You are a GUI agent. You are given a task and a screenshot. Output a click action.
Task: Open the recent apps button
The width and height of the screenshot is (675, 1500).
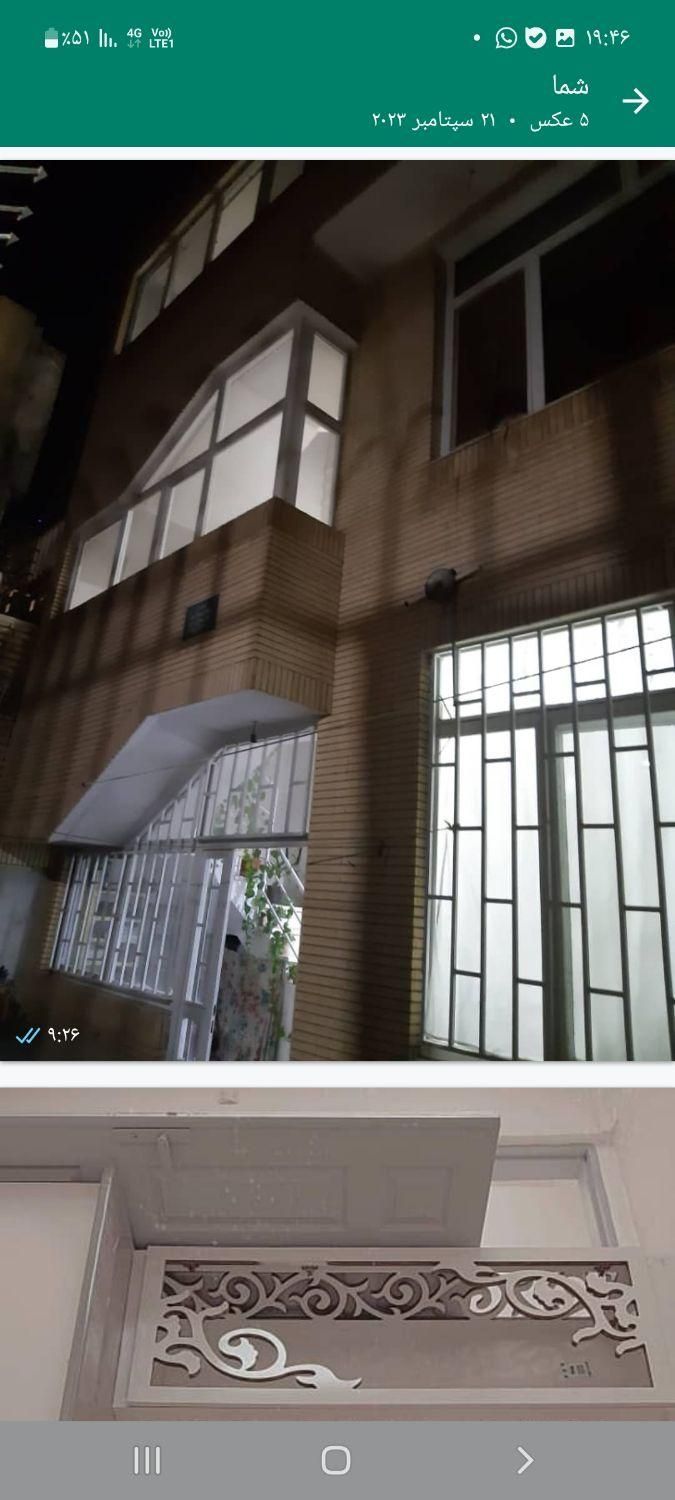pyautogui.click(x=147, y=1460)
